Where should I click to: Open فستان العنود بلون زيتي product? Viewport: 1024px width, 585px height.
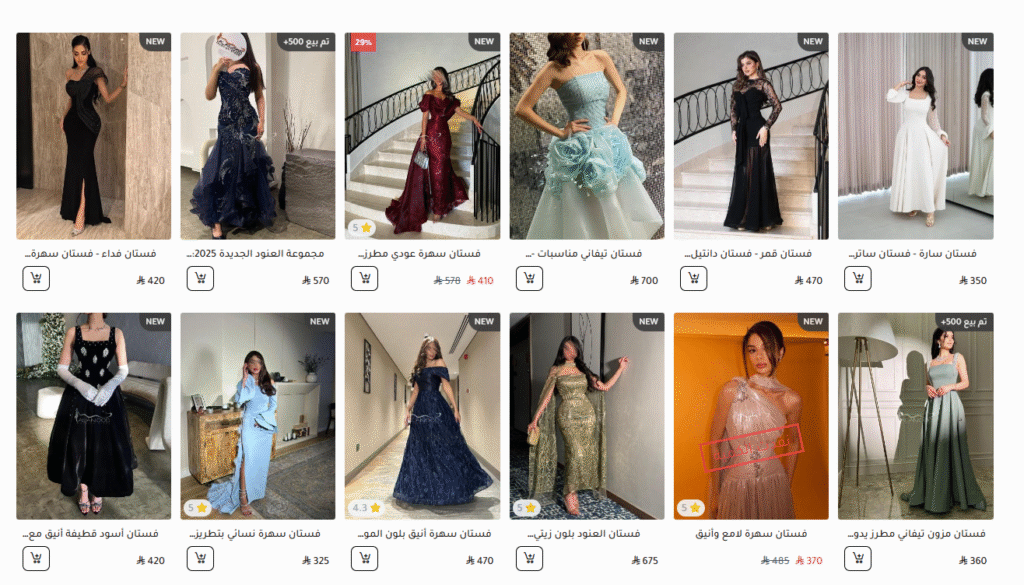pyautogui.click(x=586, y=416)
